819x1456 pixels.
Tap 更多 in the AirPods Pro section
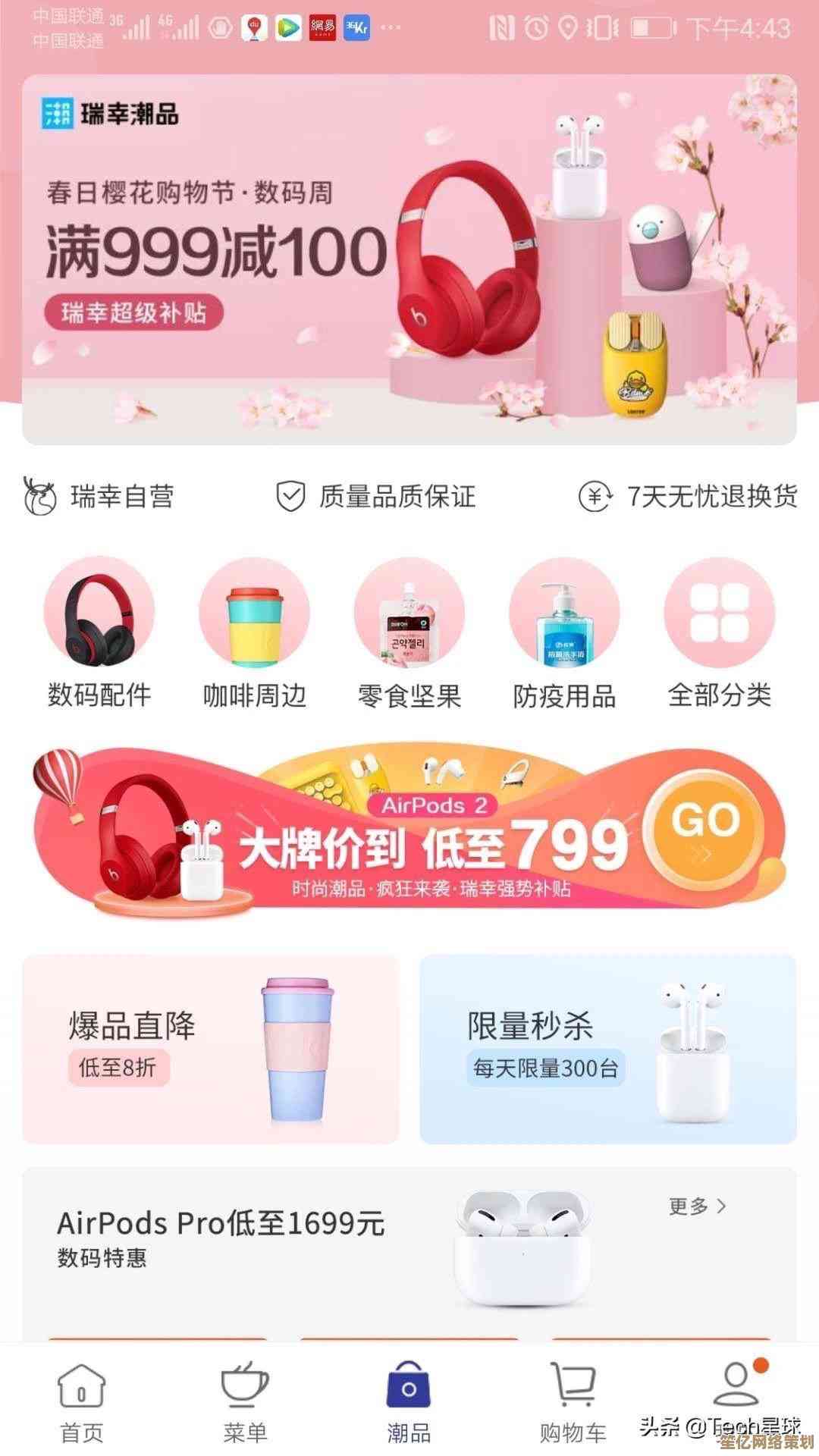pyautogui.click(x=698, y=1207)
